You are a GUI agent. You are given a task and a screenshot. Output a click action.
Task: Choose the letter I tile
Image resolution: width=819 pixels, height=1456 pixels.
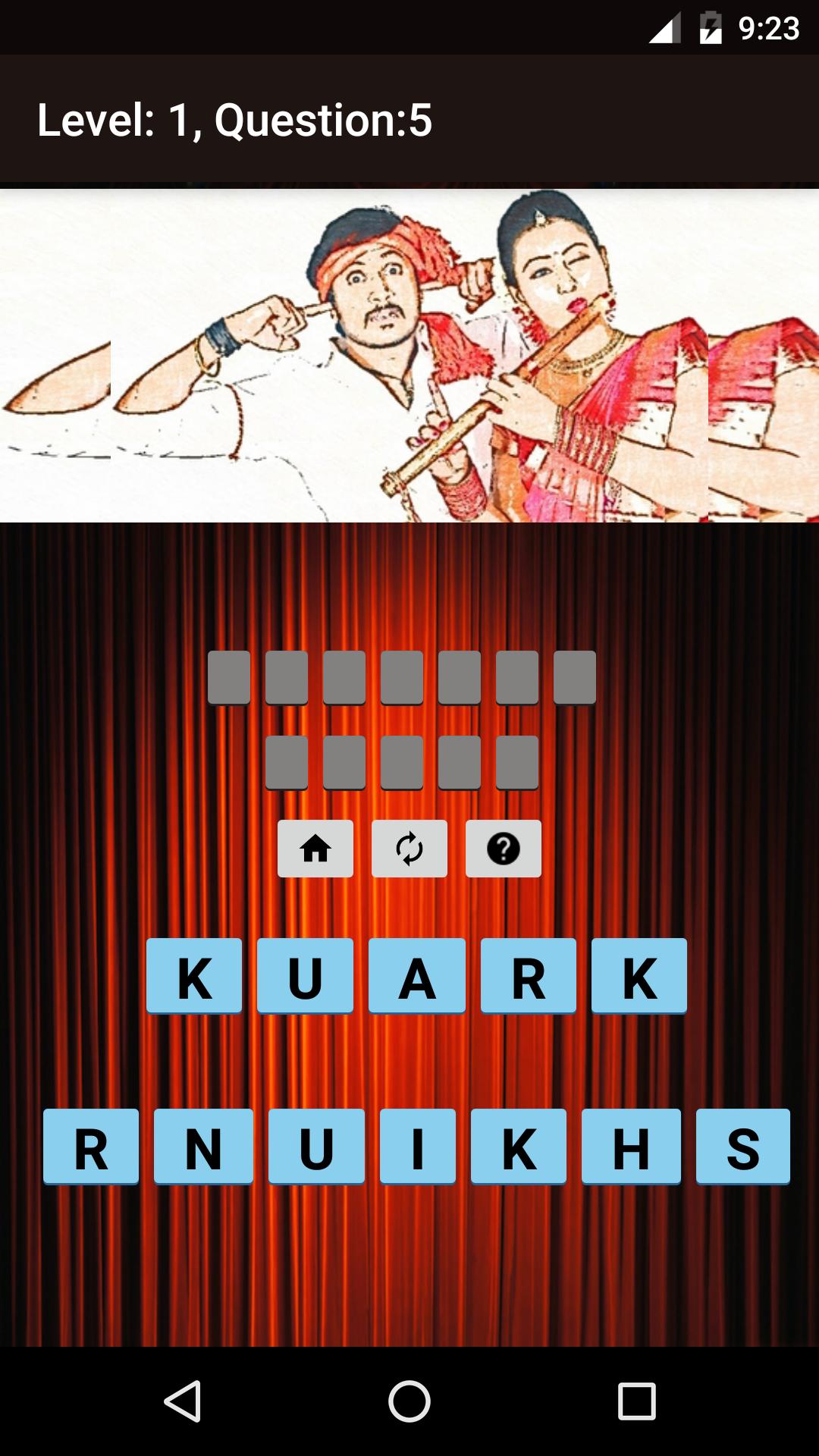pyautogui.click(x=417, y=1147)
